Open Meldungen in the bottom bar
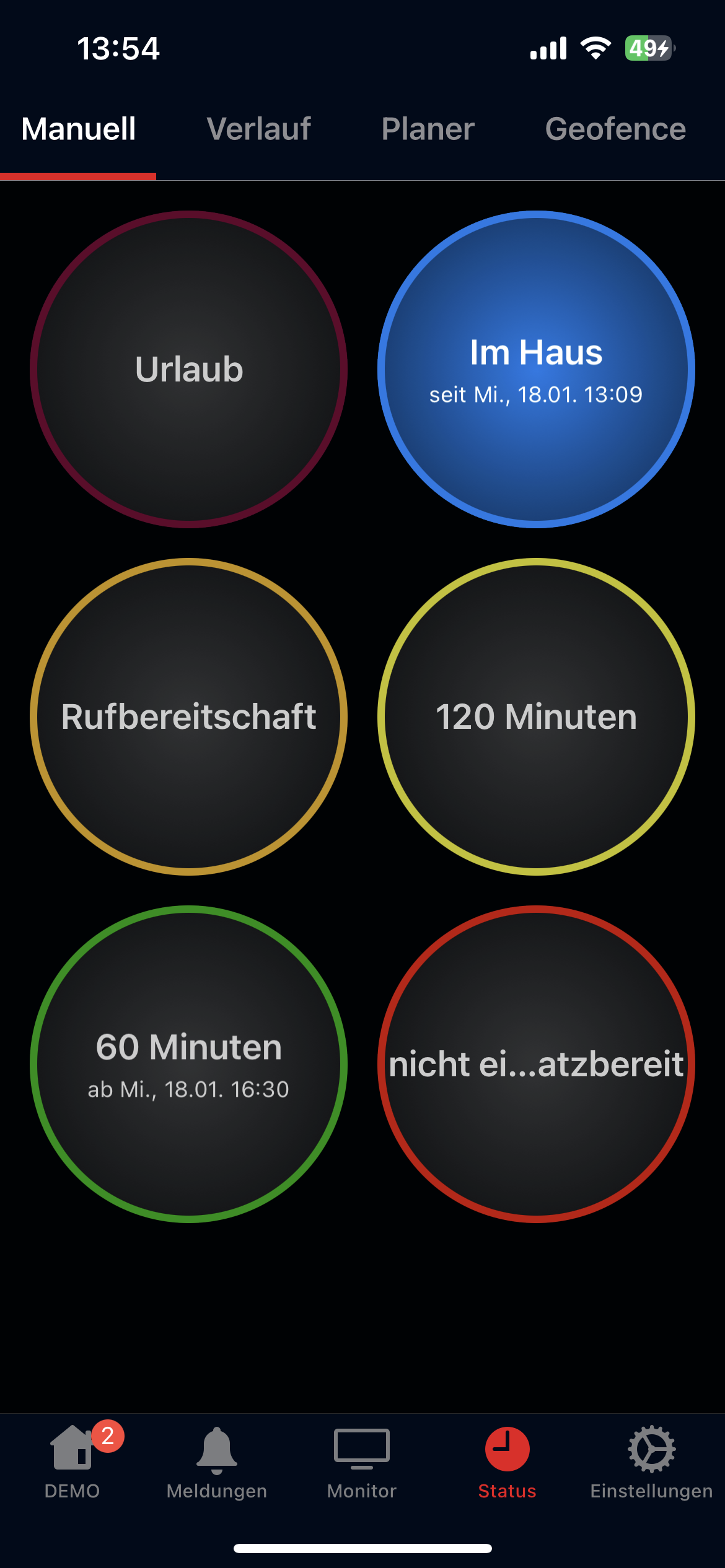 [x=217, y=1463]
